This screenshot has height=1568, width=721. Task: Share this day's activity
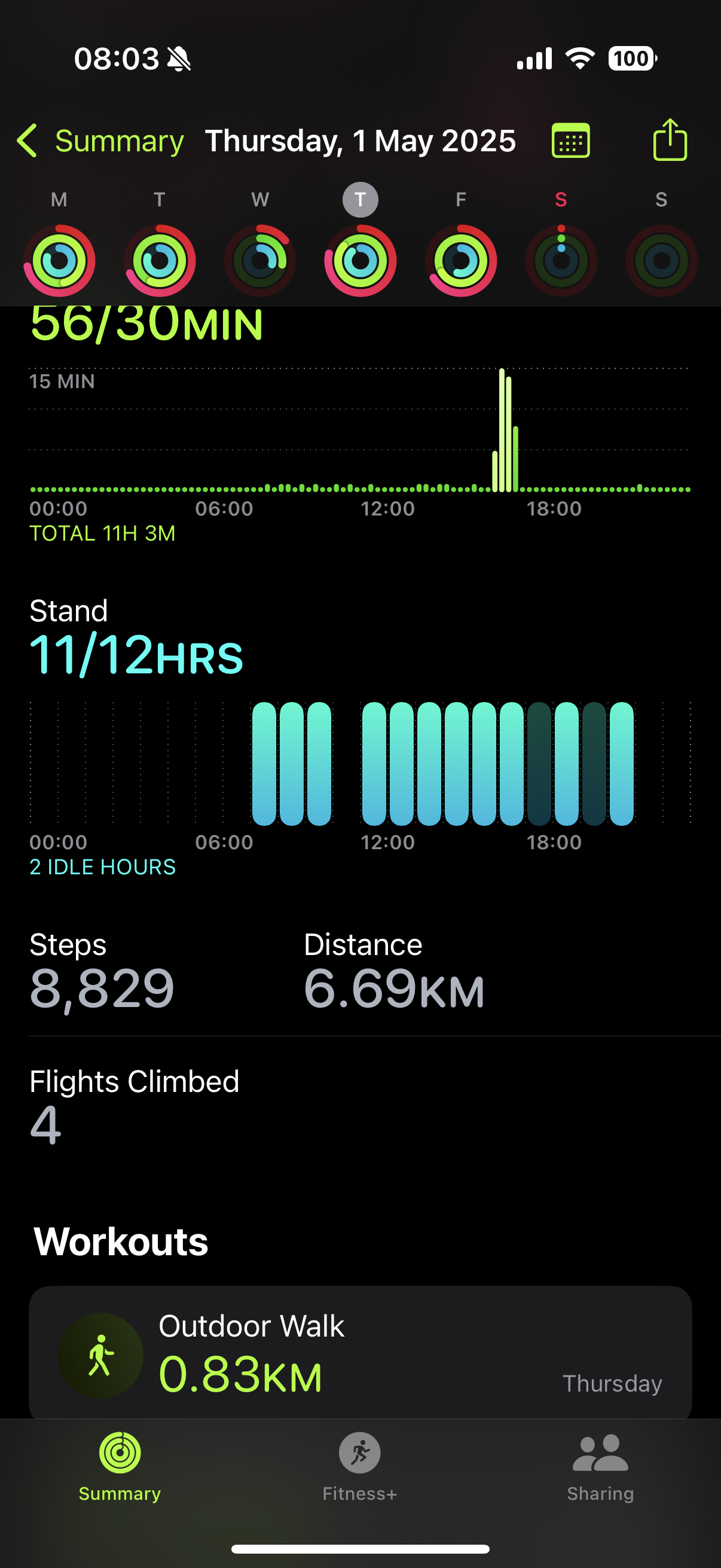[670, 140]
